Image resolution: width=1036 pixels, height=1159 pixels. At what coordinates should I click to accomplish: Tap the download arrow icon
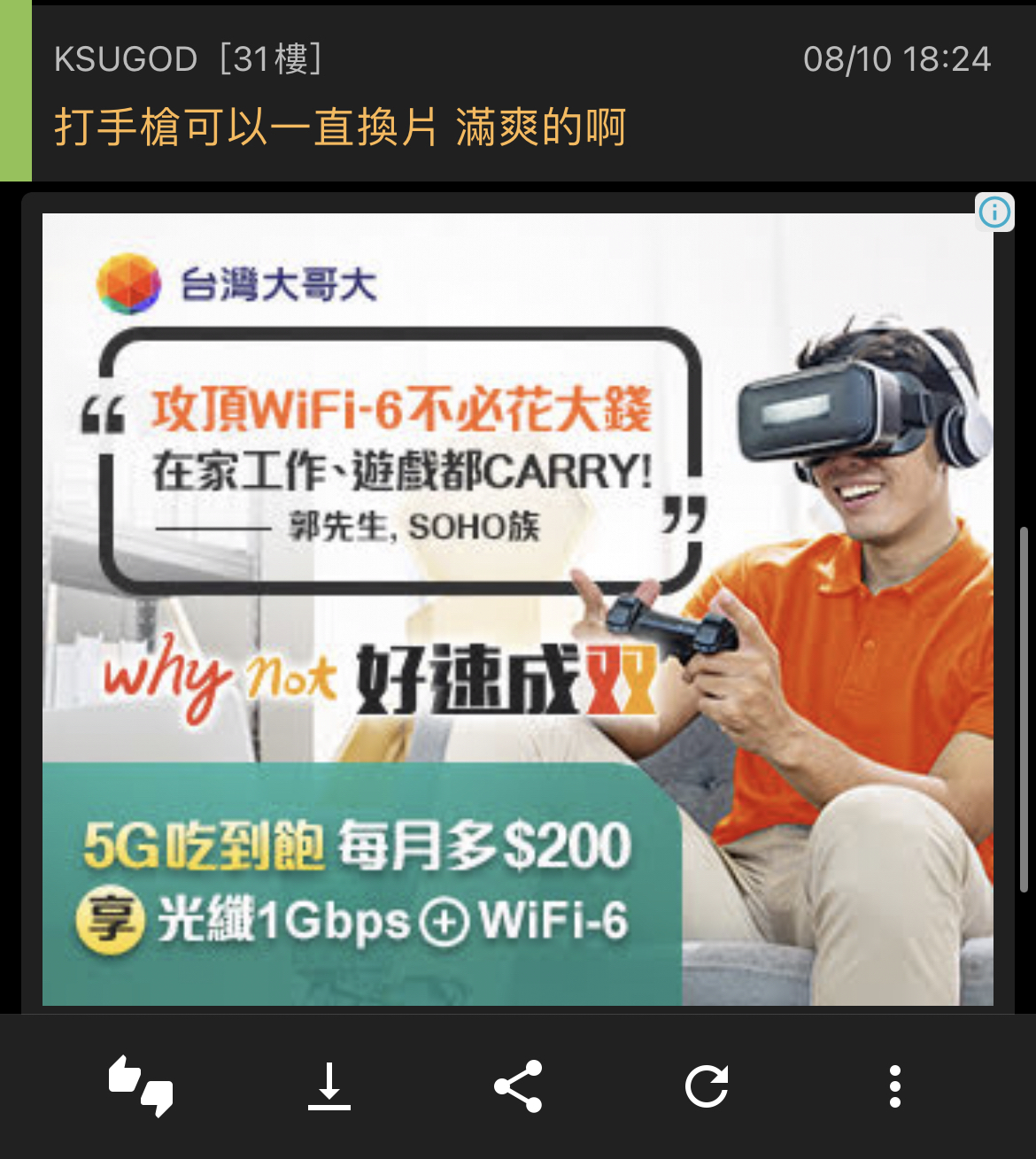coord(329,1086)
